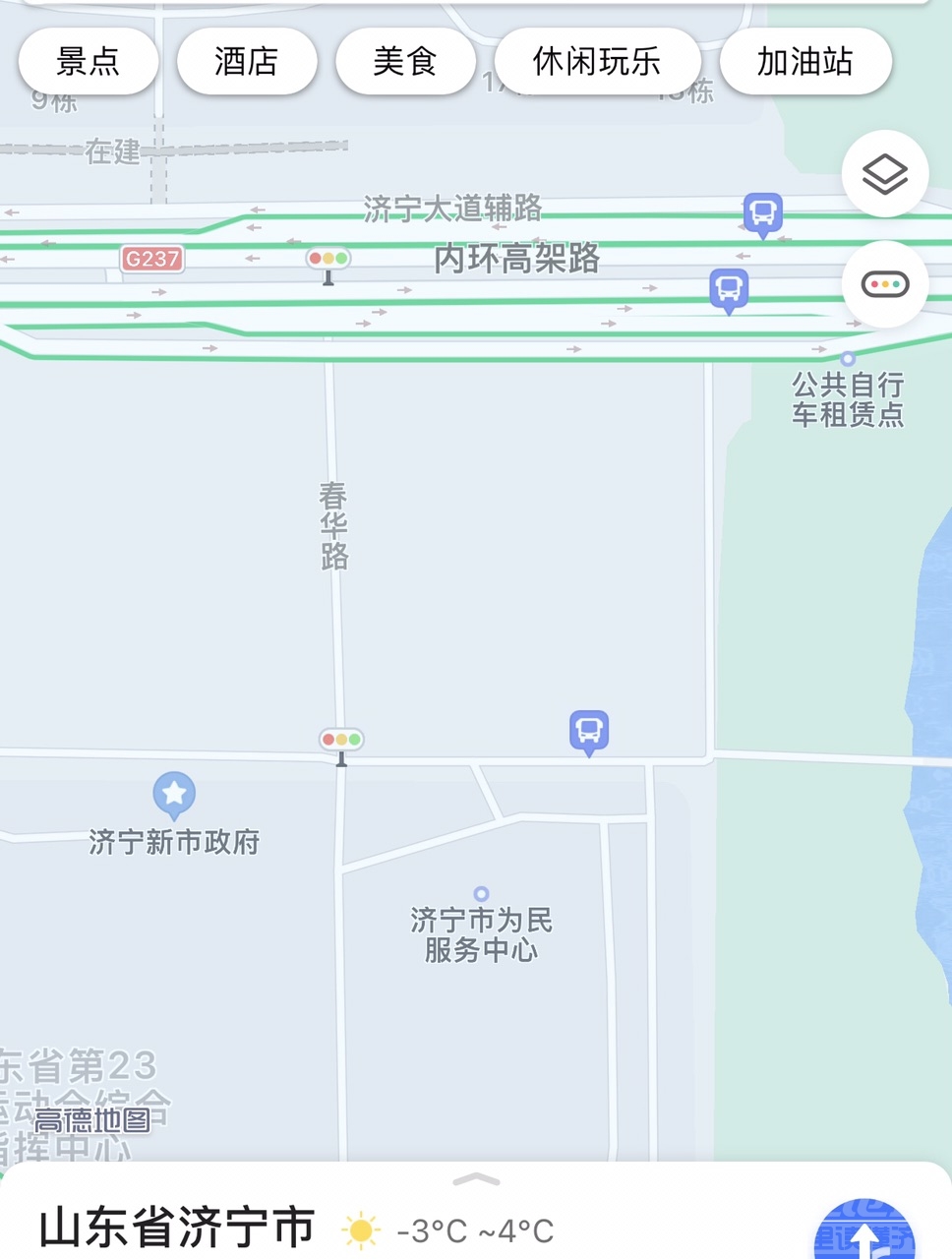This screenshot has width=952, height=1259.
Task: Tap the bus stop on 济宁大道辅路
Action: [762, 213]
